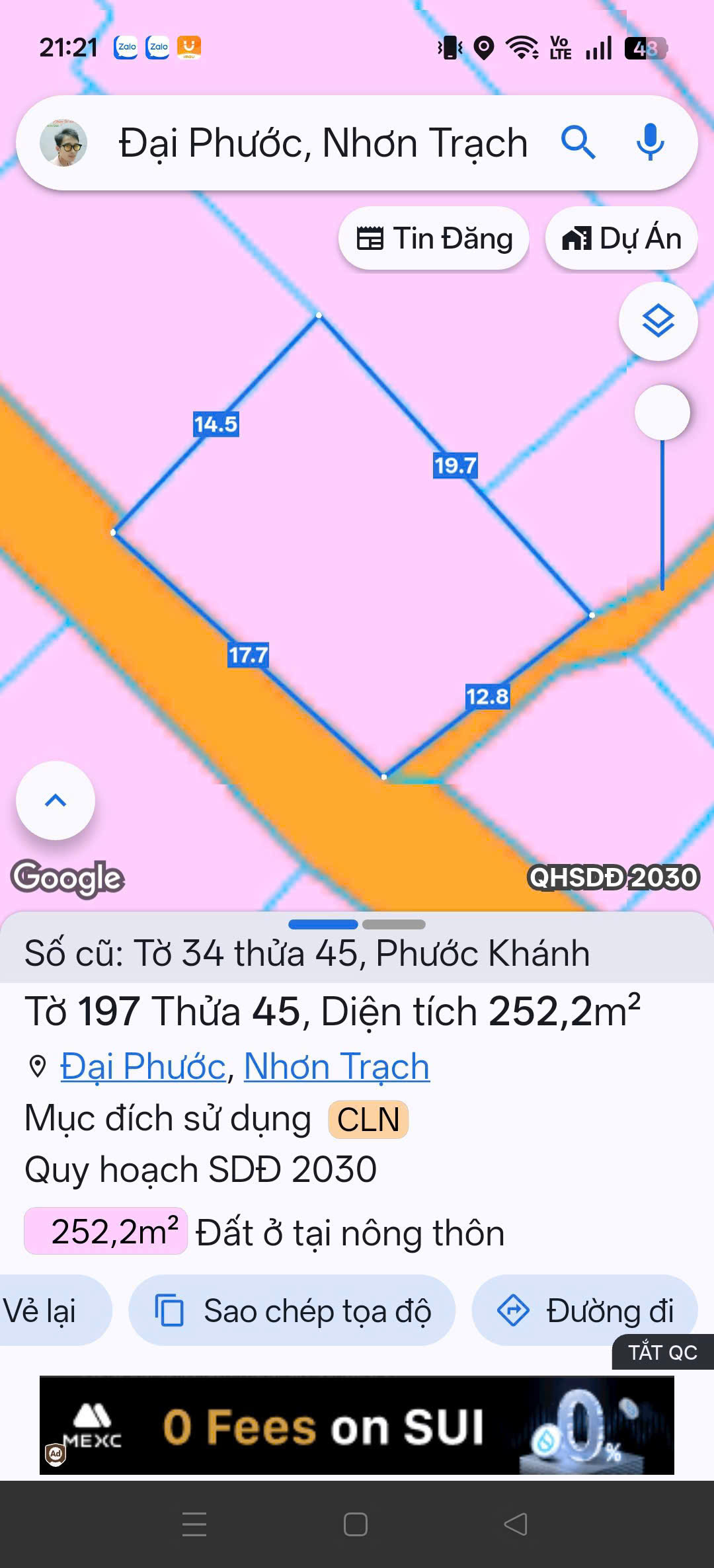Open the Nhơn Trạch link
Viewport: 714px width, 1568px height.
[337, 1066]
